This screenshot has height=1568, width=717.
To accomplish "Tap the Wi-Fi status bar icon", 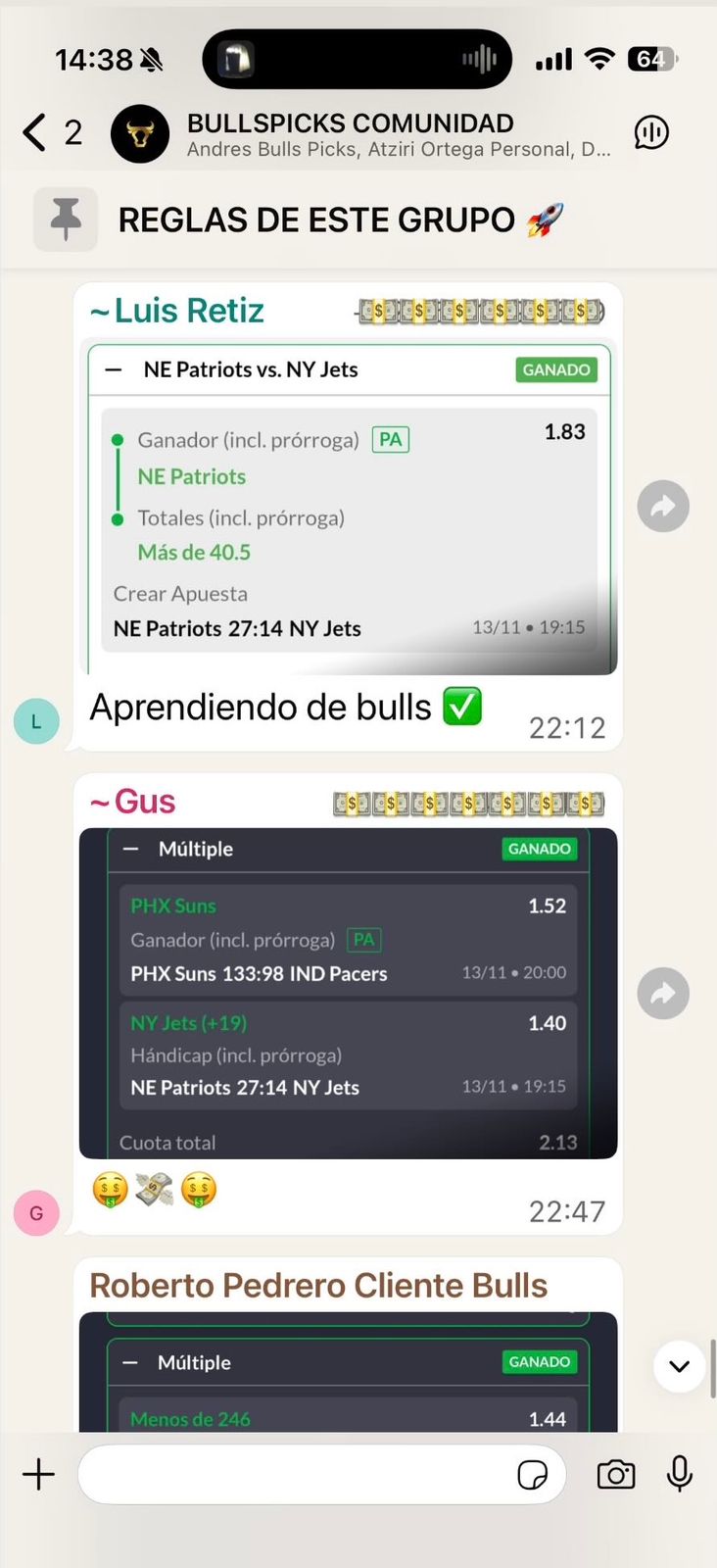I will 599,59.
